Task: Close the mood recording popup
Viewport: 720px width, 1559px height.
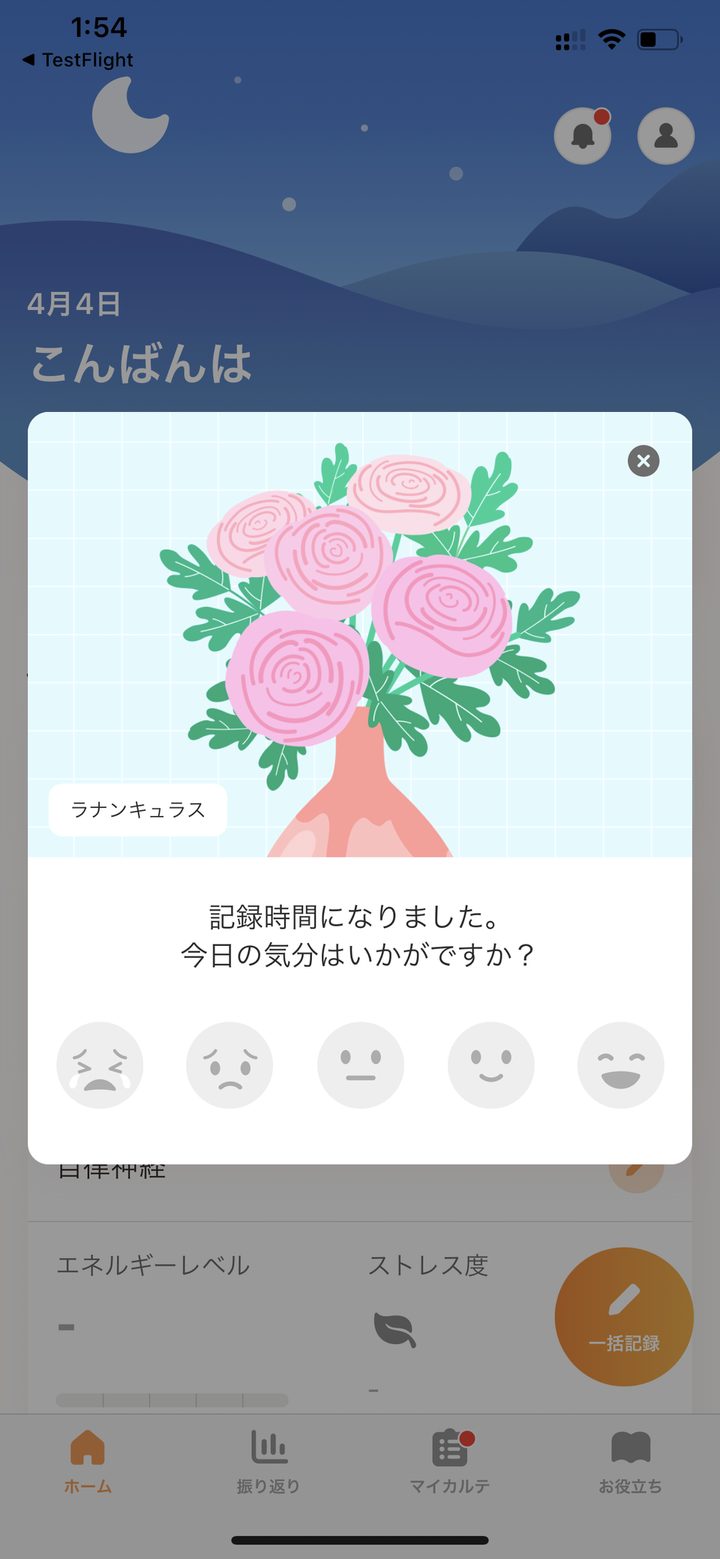Action: click(x=643, y=461)
